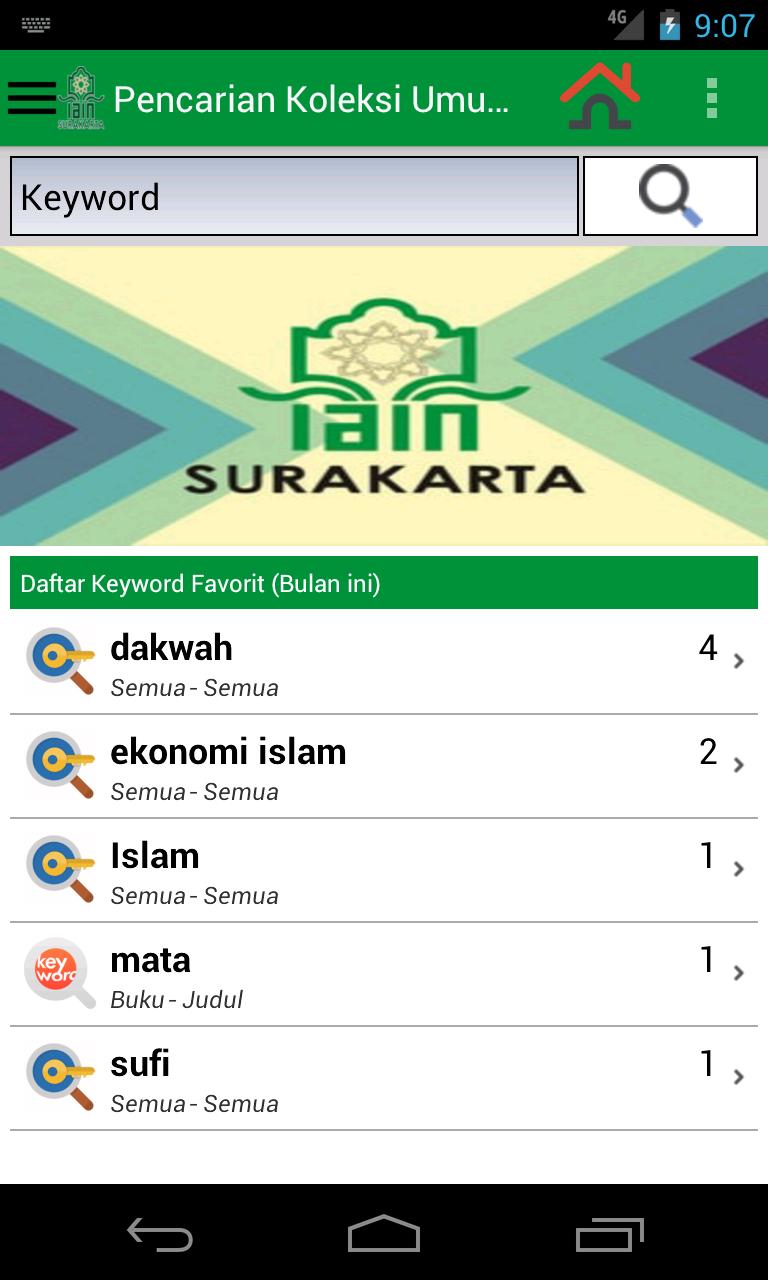Open the hamburger drawer menu

(x=32, y=98)
